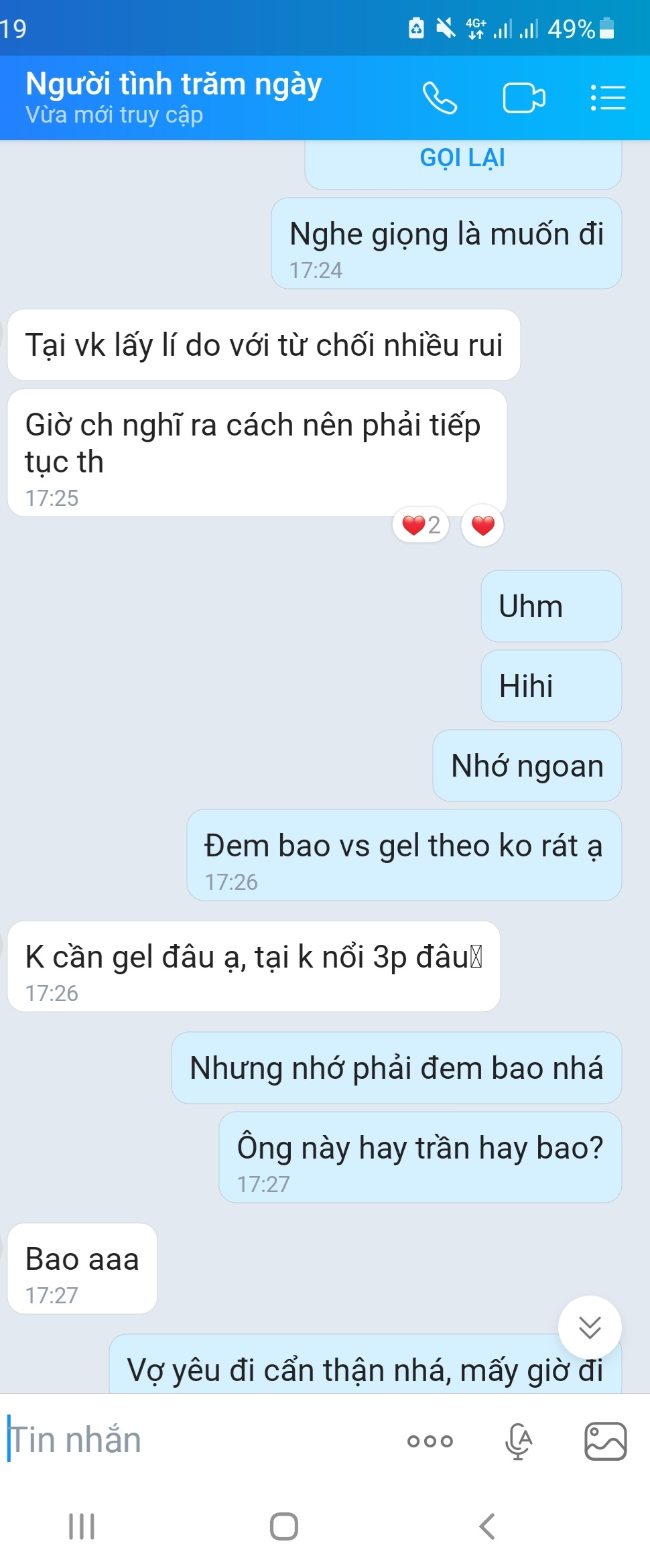Viewport: 650px width, 1568px height.
Task: Tap GỌI LẠI to call back
Action: 462,158
